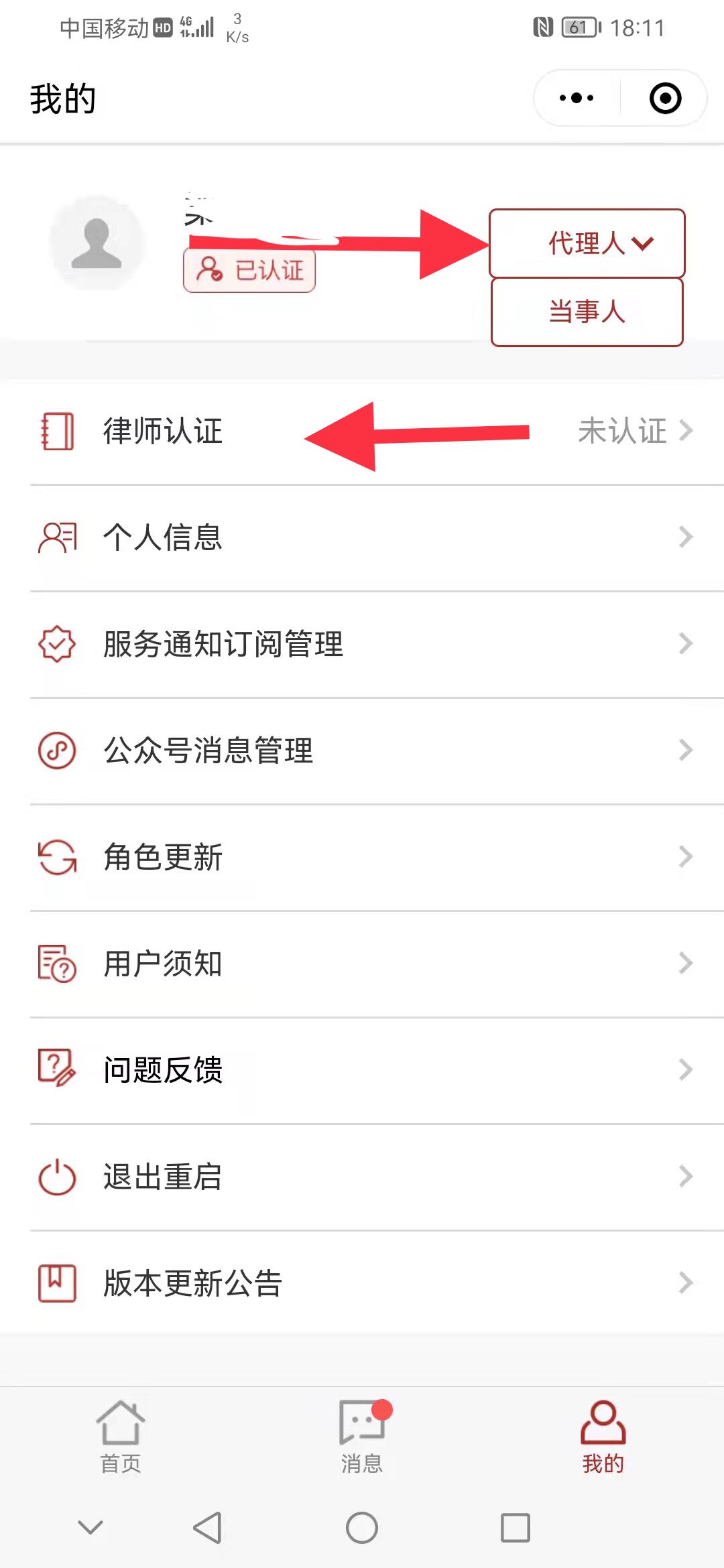This screenshot has width=724, height=1568.
Task: View 用户须知
Action: 362,964
